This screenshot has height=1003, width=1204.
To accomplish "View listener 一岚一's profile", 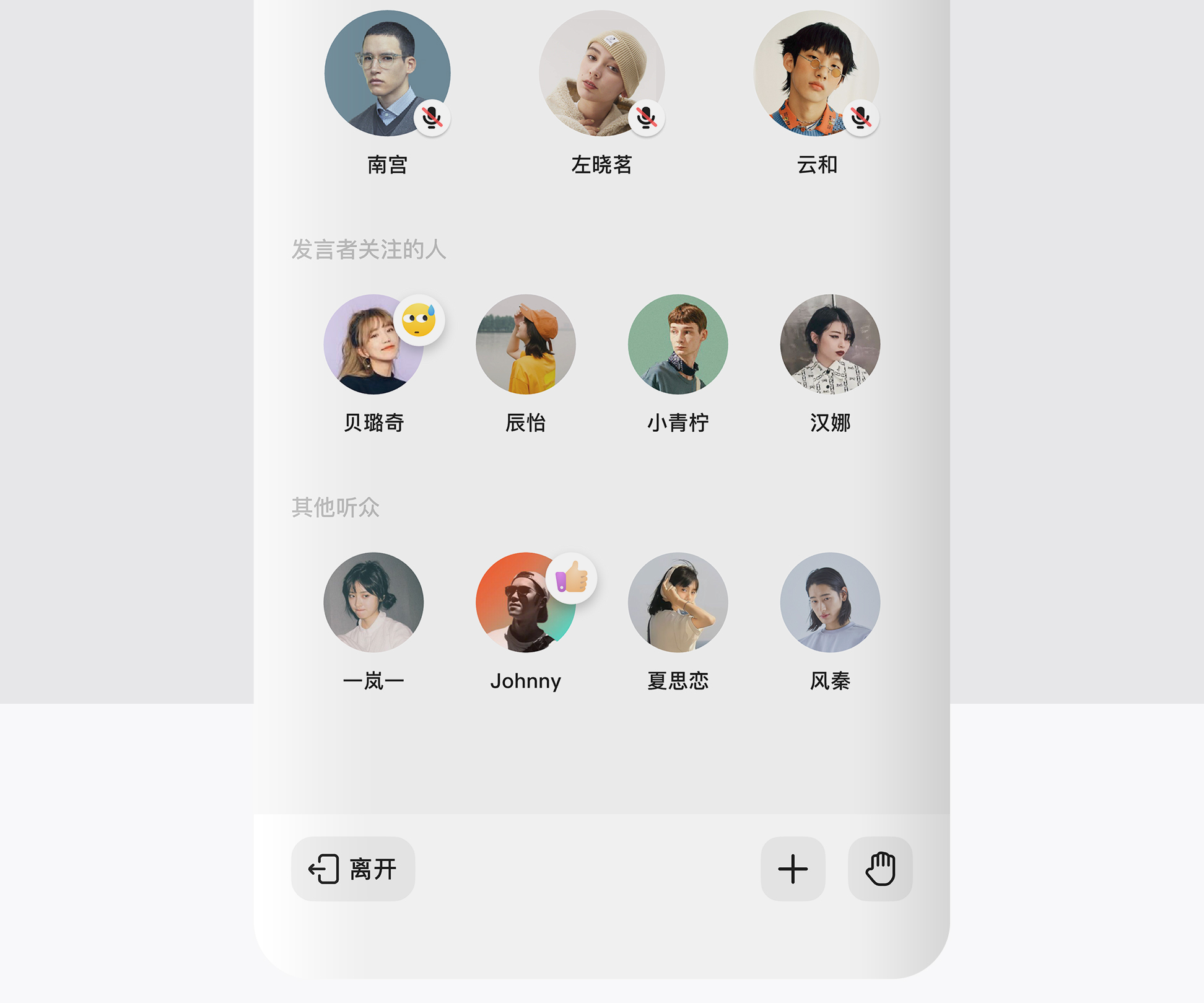I will 373,602.
